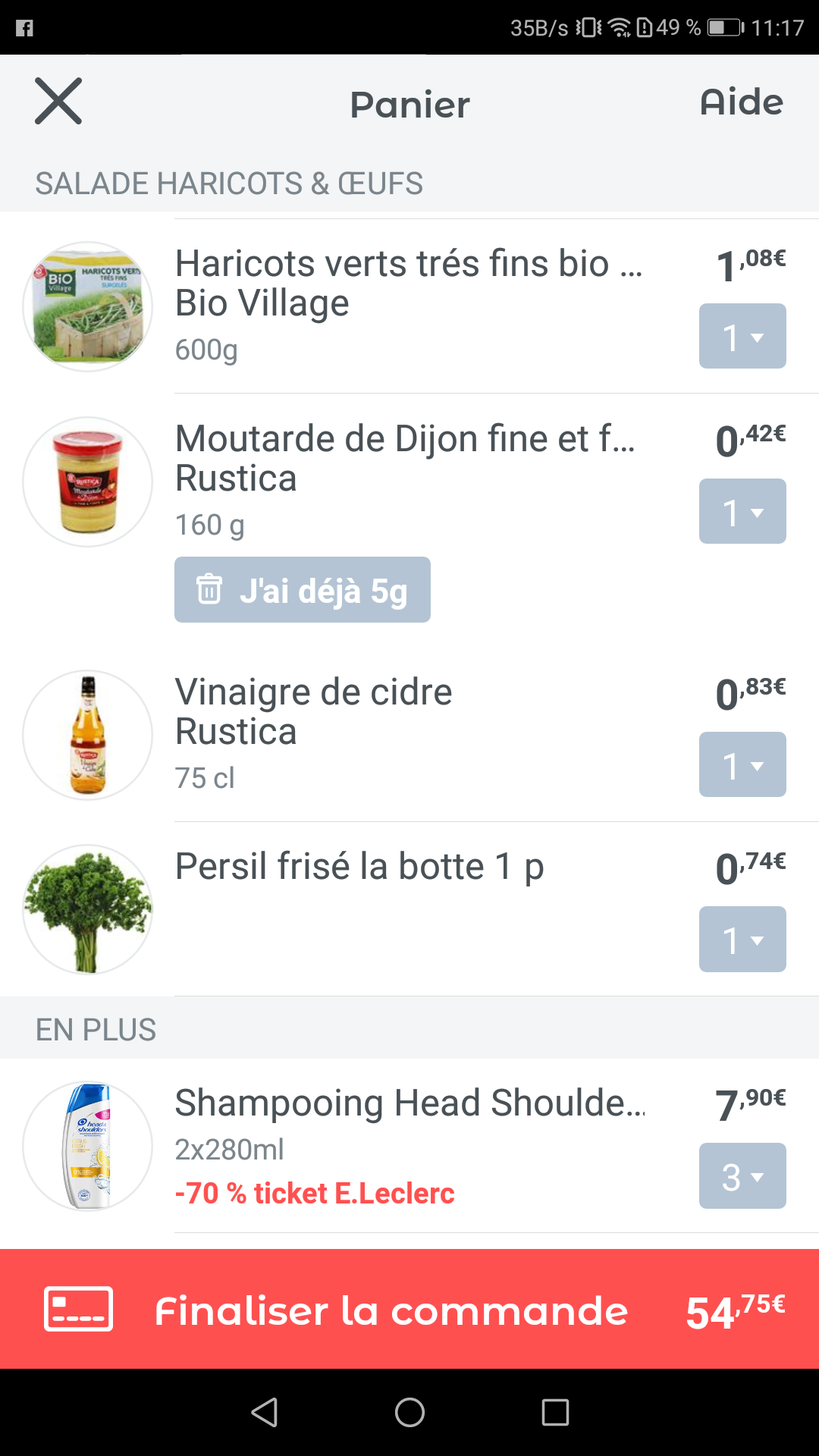Go to the home screen

click(409, 1412)
